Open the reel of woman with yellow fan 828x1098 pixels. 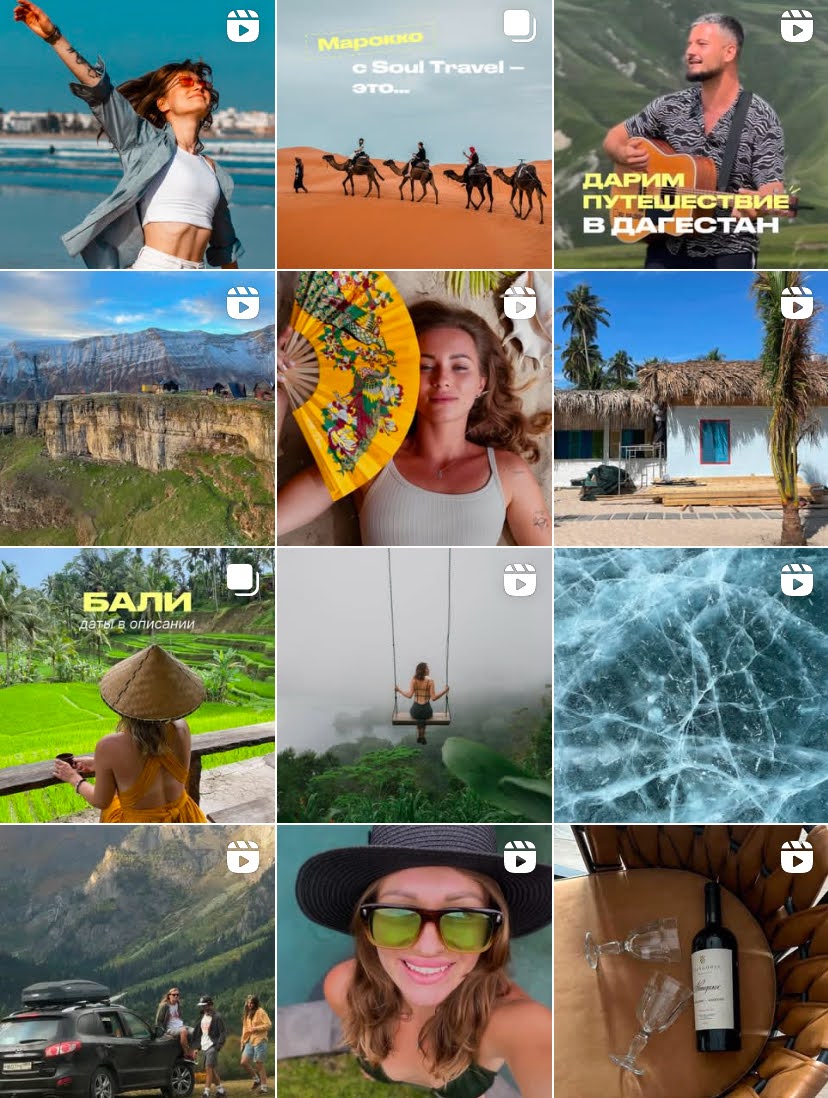pos(414,408)
